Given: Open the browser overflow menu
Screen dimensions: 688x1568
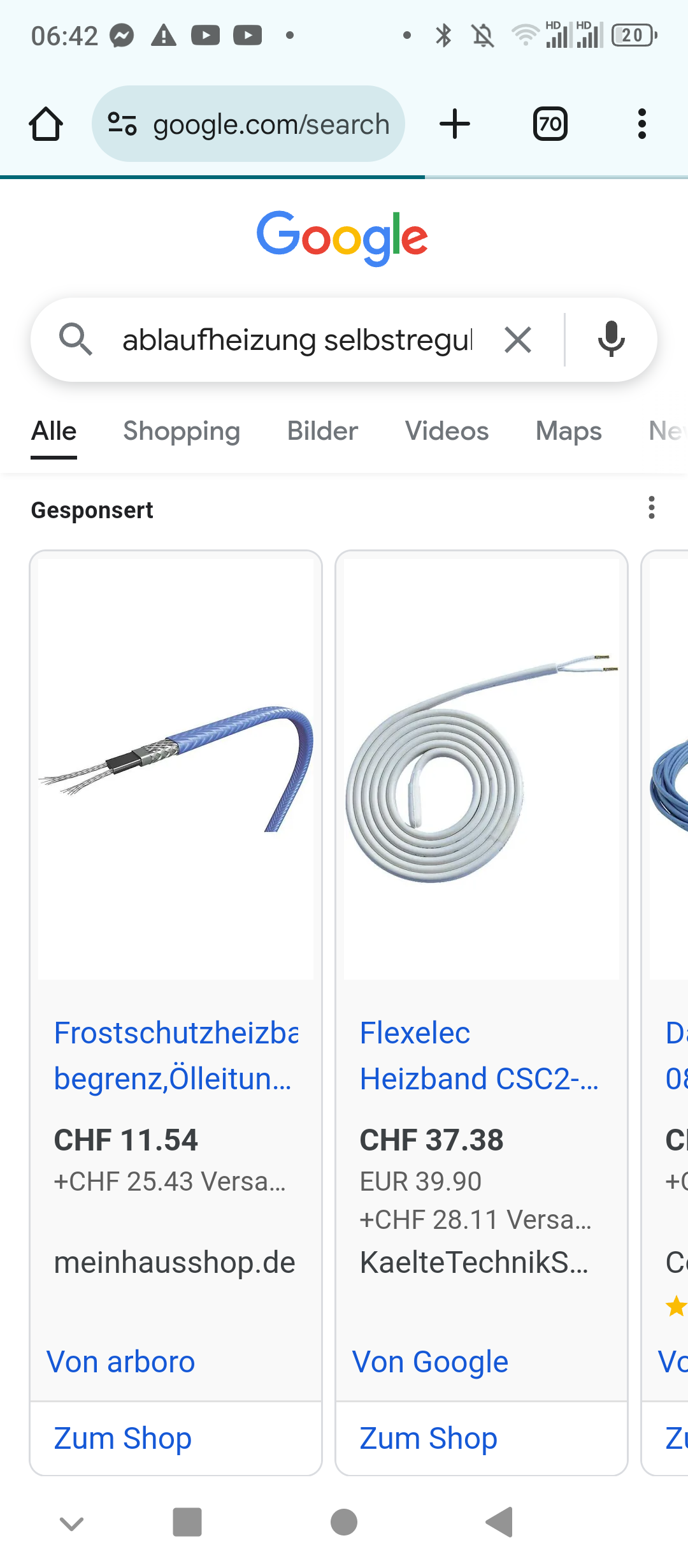Looking at the screenshot, I should click(642, 124).
